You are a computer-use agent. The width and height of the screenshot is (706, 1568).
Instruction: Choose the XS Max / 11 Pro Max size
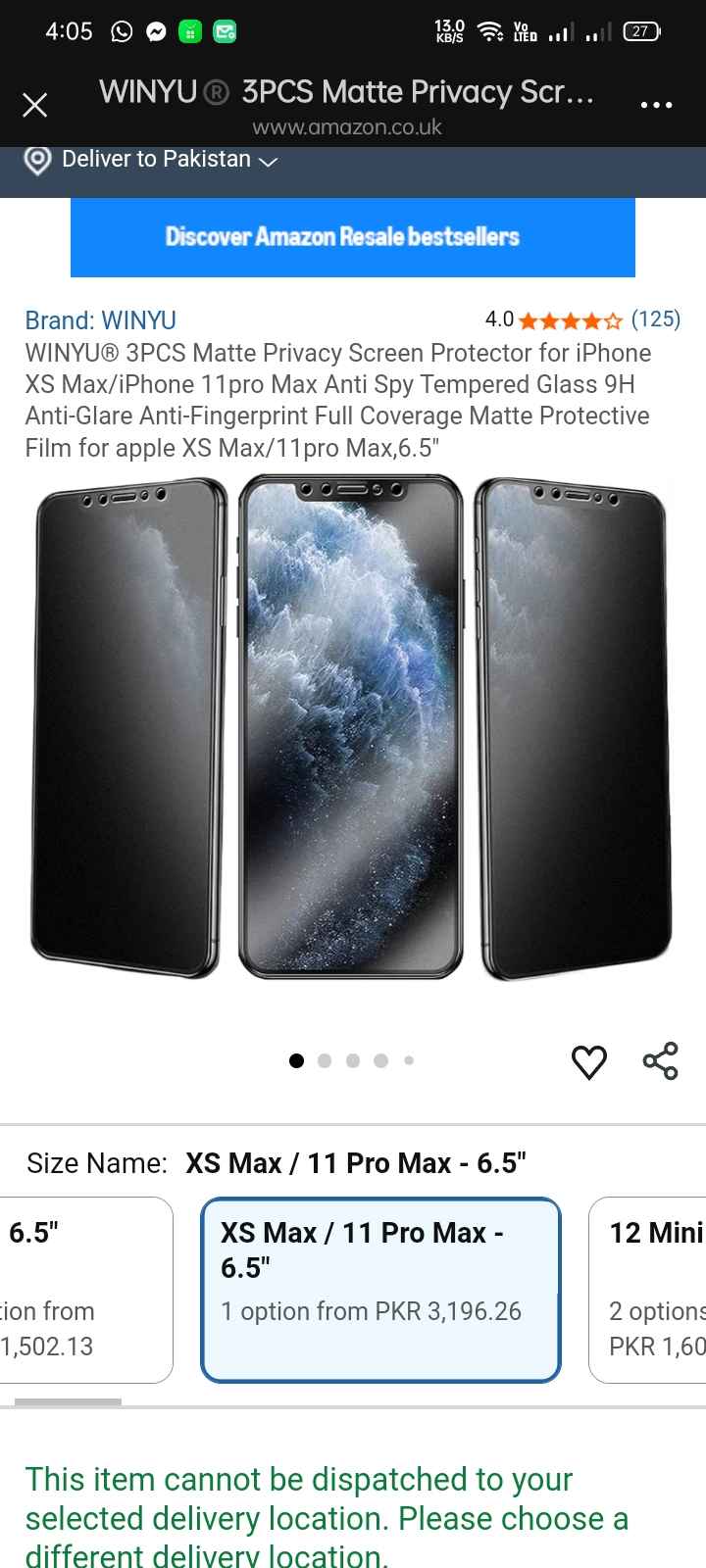380,1289
